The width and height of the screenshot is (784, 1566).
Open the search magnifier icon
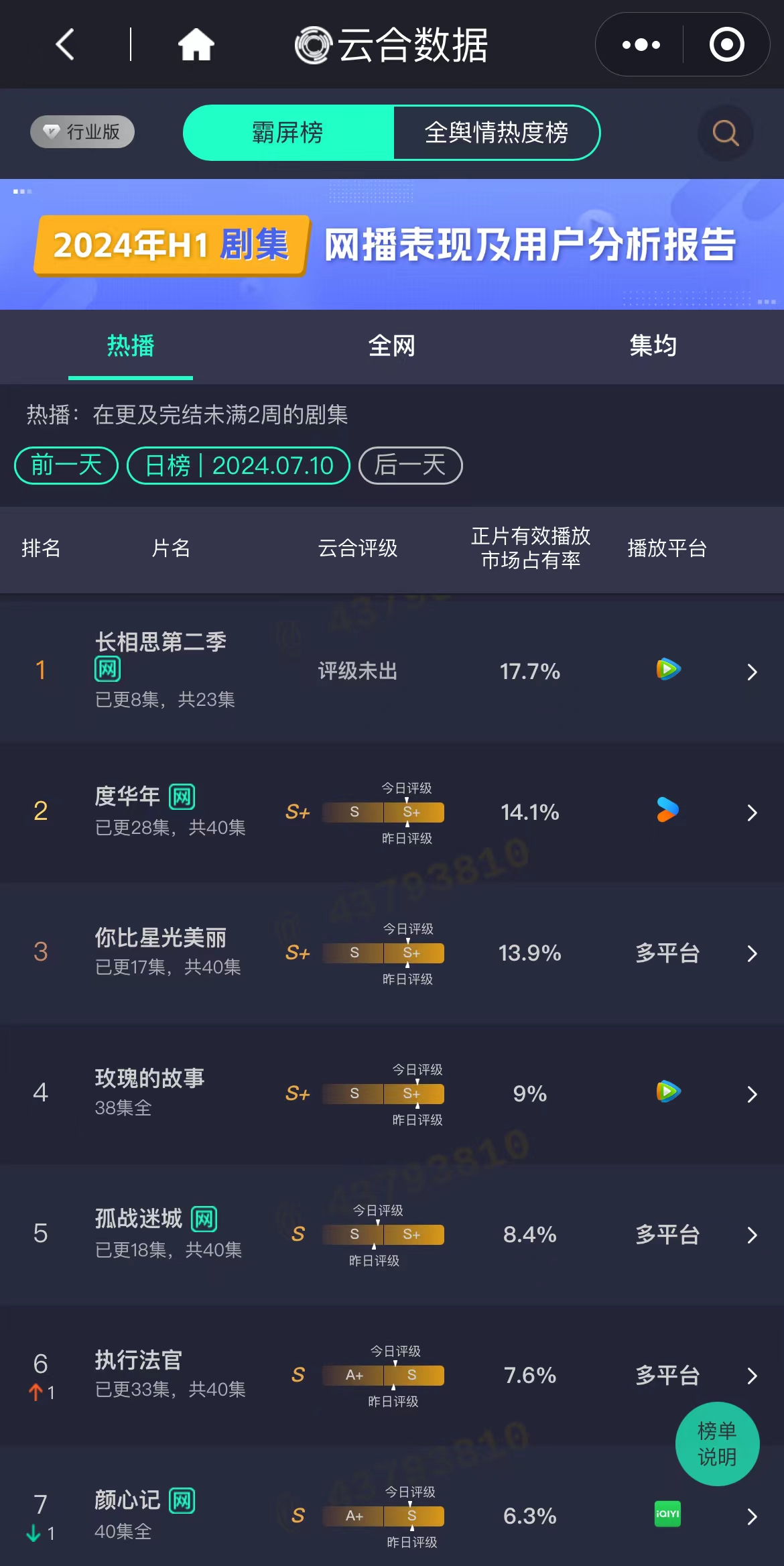[725, 133]
